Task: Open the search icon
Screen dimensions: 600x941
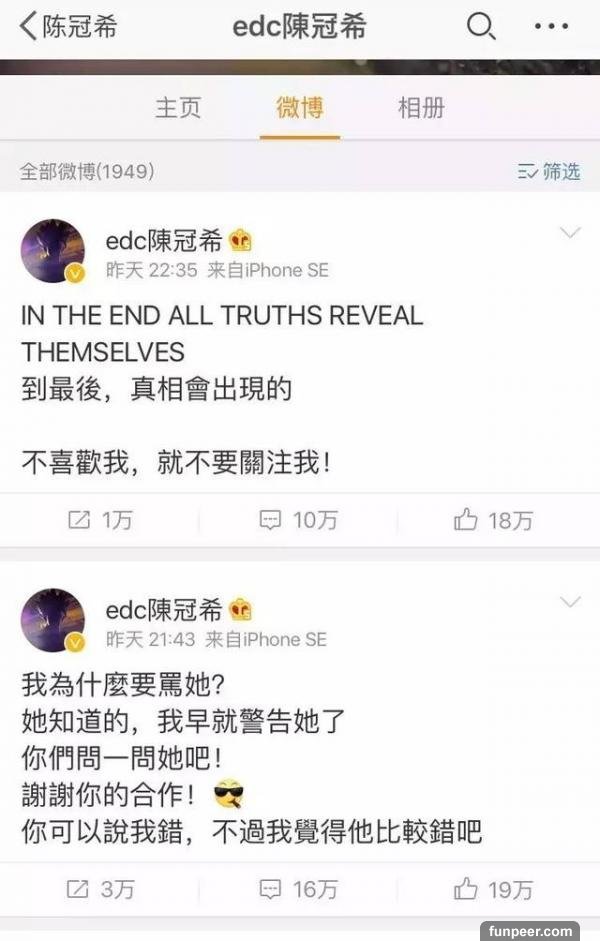Action: coord(481,26)
